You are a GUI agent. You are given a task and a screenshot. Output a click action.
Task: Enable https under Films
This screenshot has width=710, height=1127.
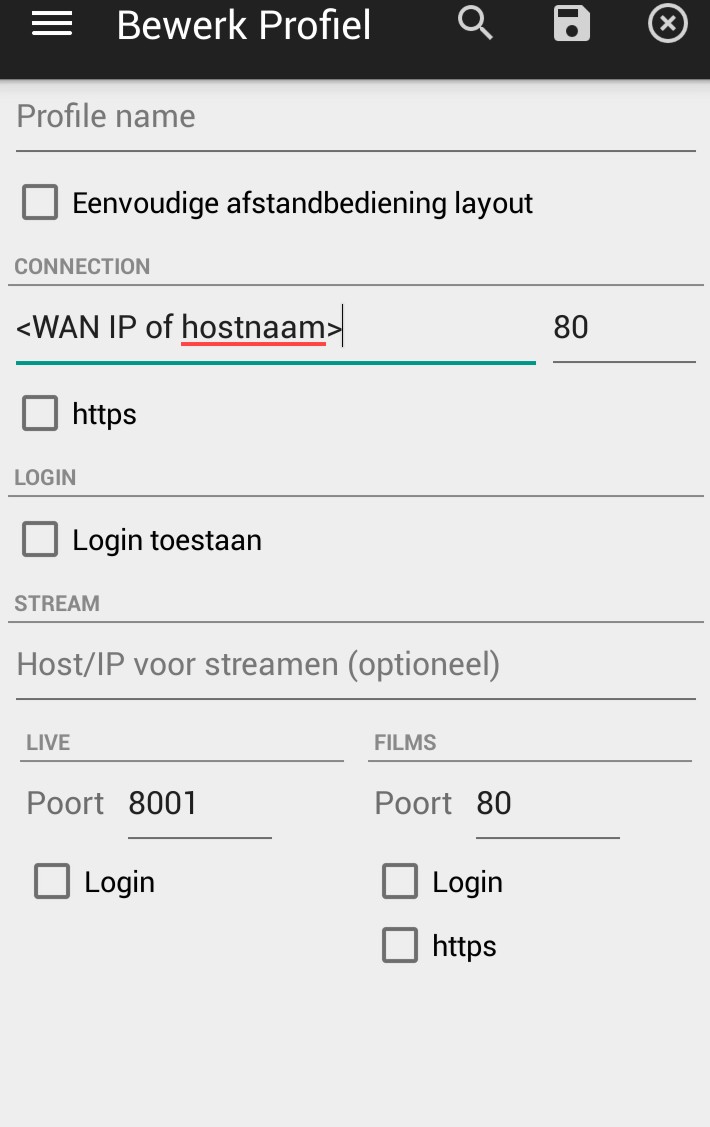(x=400, y=946)
